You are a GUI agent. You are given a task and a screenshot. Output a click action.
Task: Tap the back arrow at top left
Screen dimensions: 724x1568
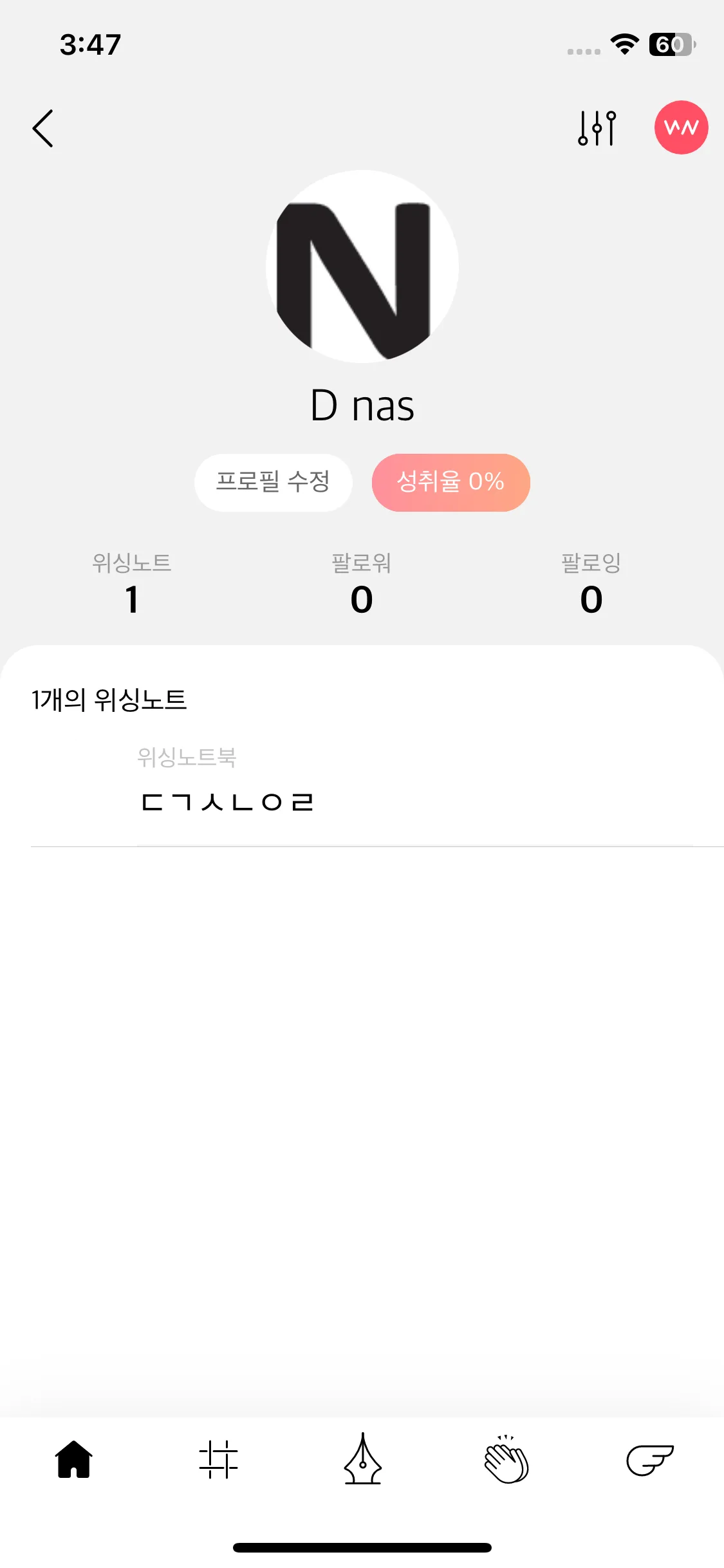[x=44, y=128]
